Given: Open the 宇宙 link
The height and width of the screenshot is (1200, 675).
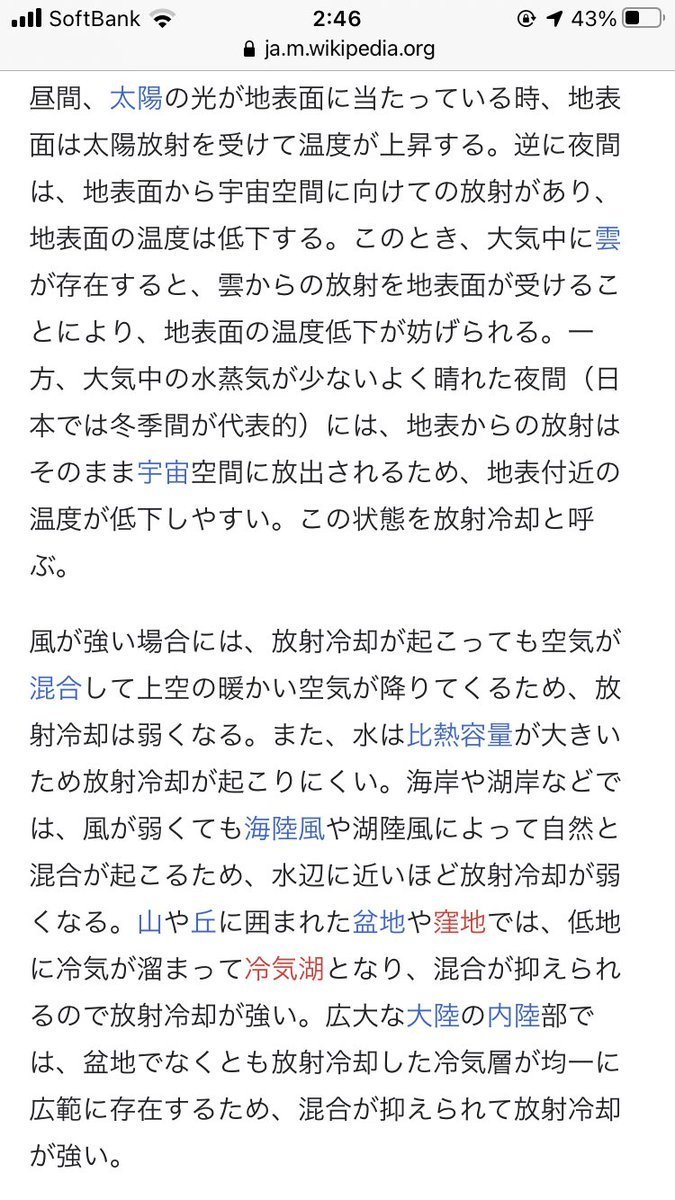Looking at the screenshot, I should pos(162,470).
